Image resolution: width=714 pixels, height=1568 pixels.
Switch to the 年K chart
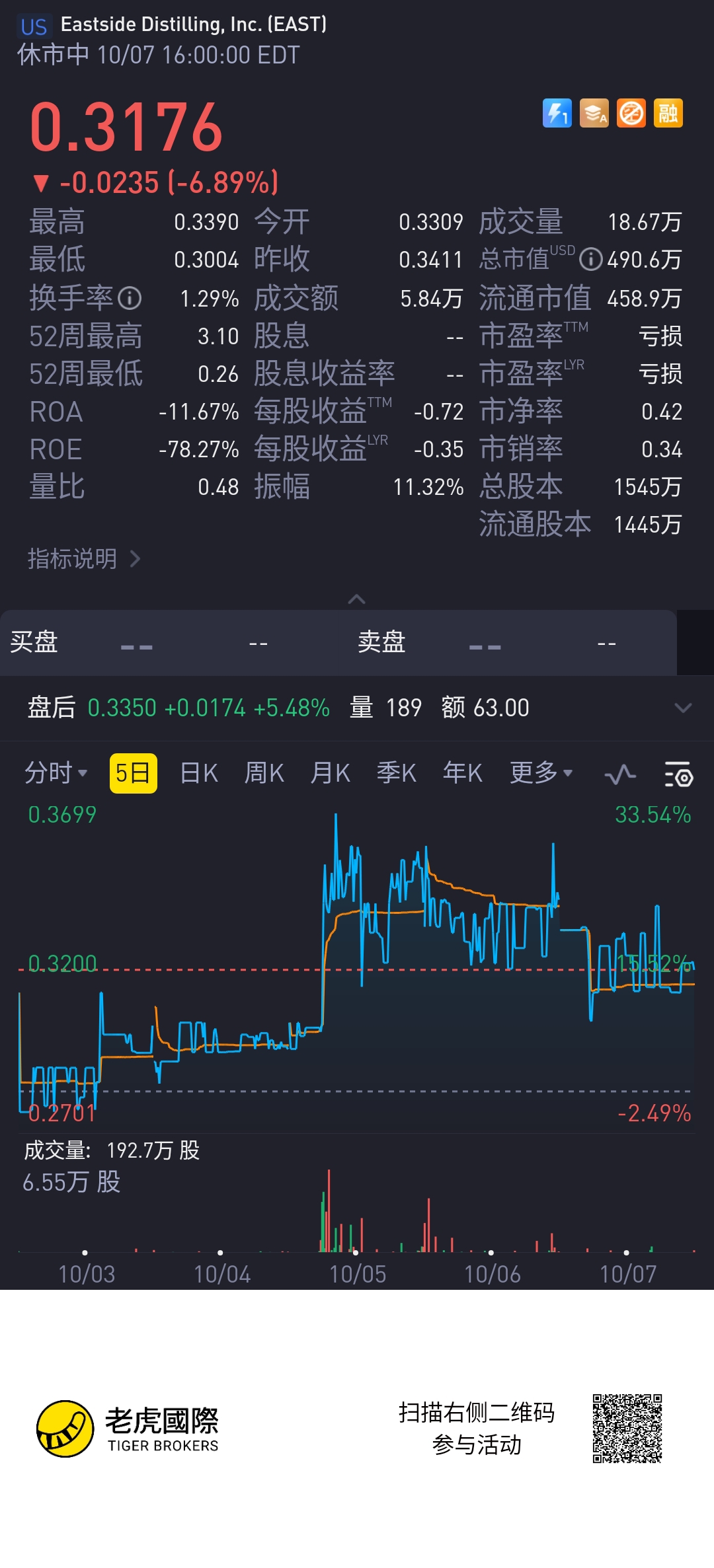463,772
